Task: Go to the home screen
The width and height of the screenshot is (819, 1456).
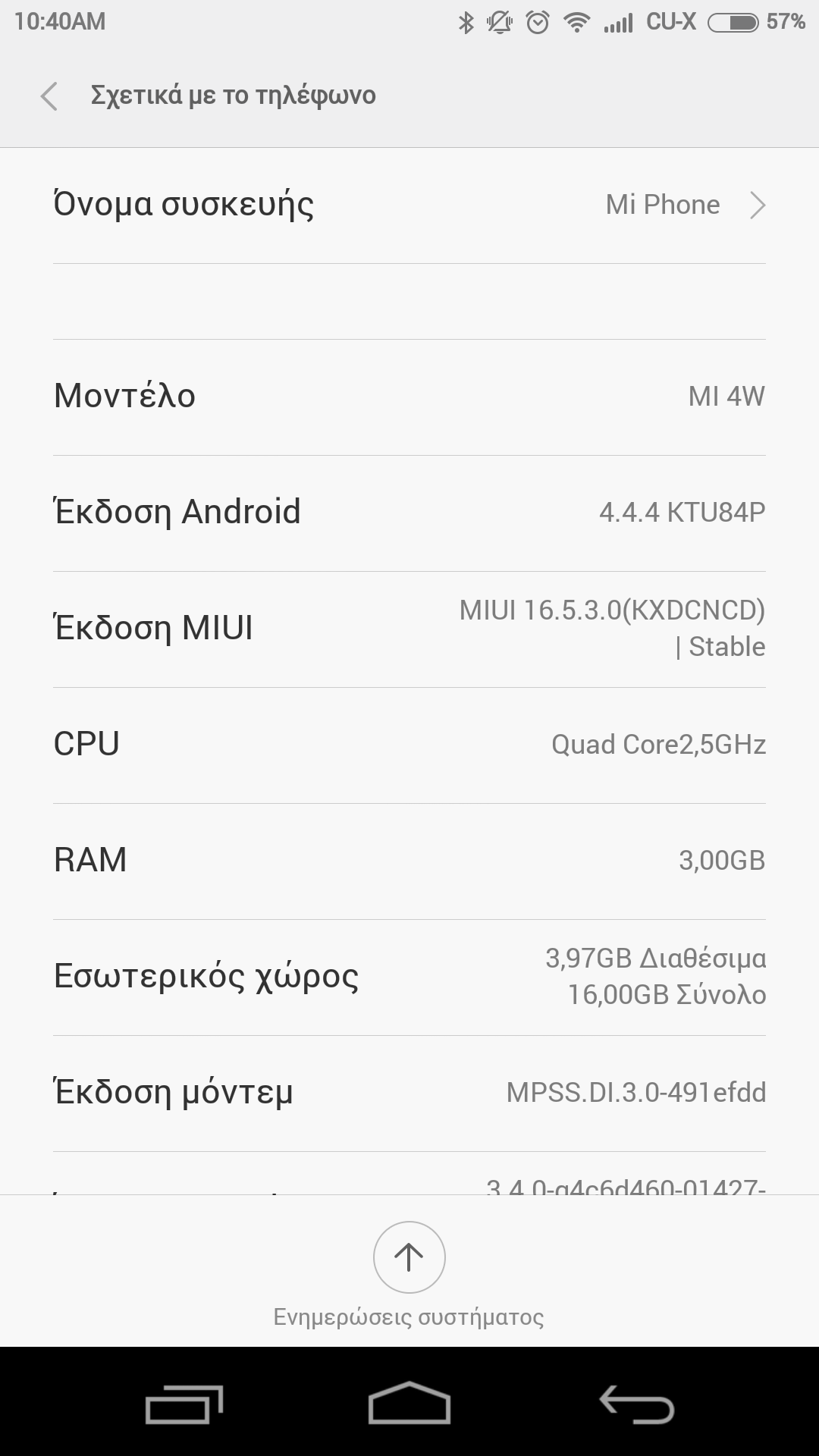Action: pyautogui.click(x=409, y=1403)
